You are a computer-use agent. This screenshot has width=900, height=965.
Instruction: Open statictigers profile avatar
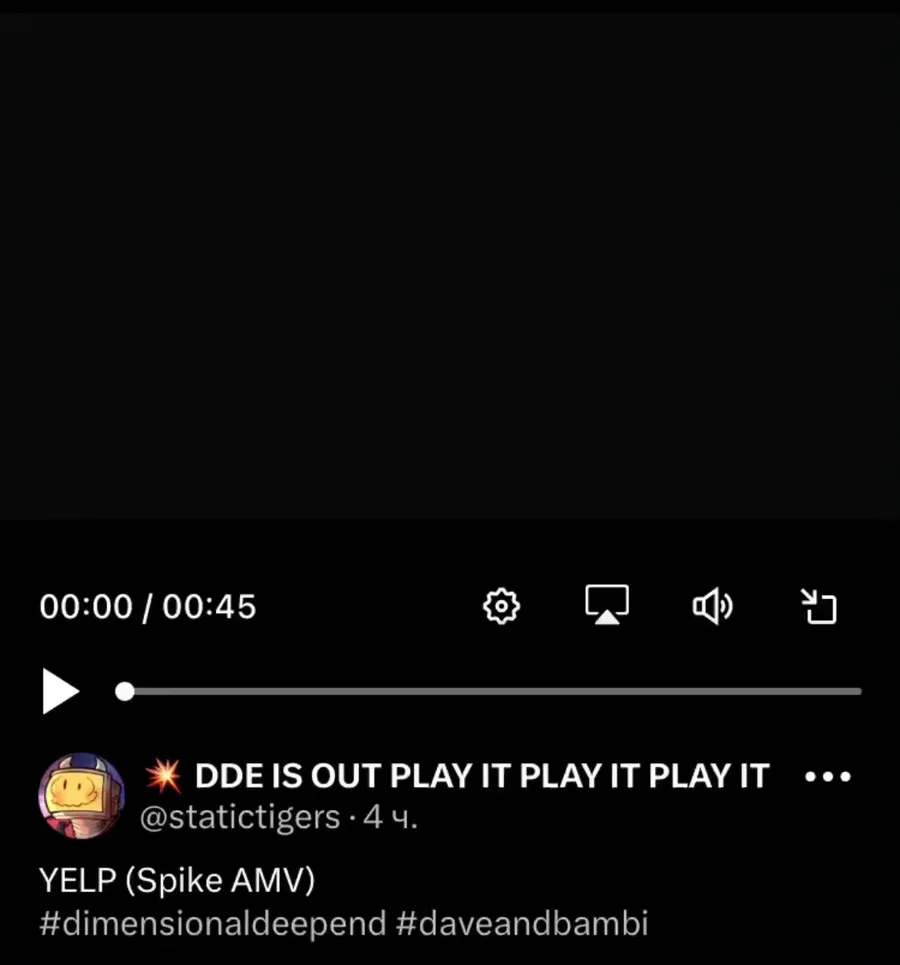pyautogui.click(x=81, y=796)
